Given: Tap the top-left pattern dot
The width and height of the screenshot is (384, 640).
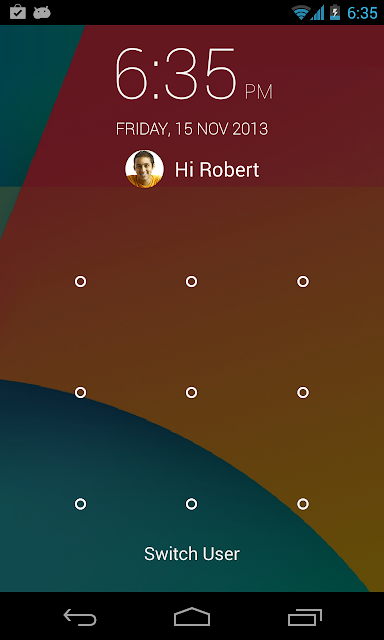Looking at the screenshot, I should (x=80, y=282).
